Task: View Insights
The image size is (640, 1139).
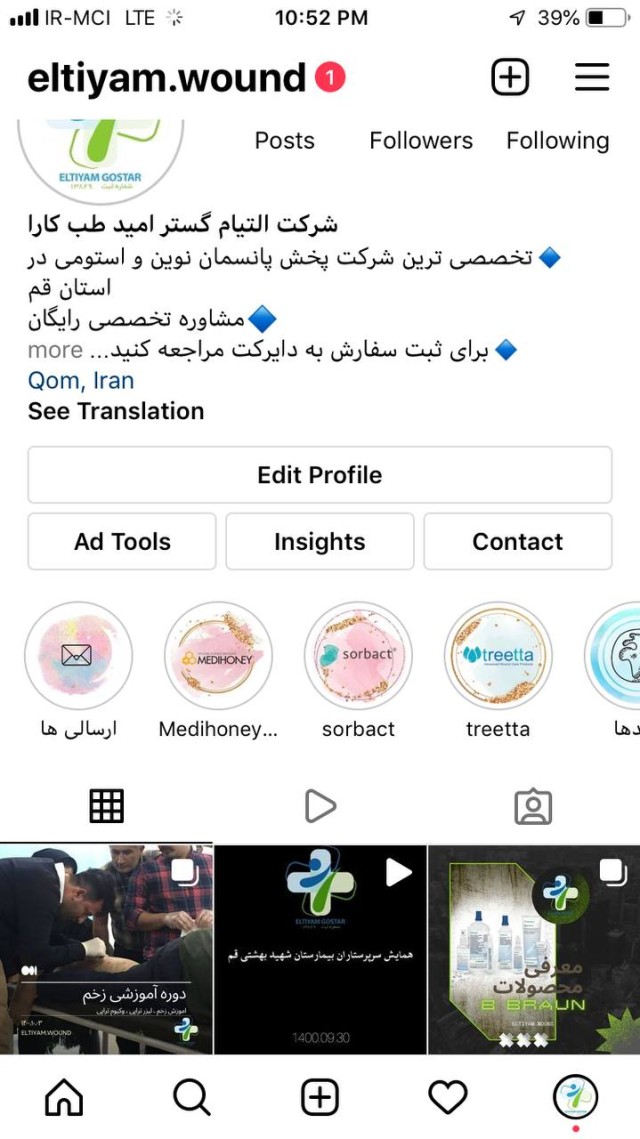Action: point(320,542)
